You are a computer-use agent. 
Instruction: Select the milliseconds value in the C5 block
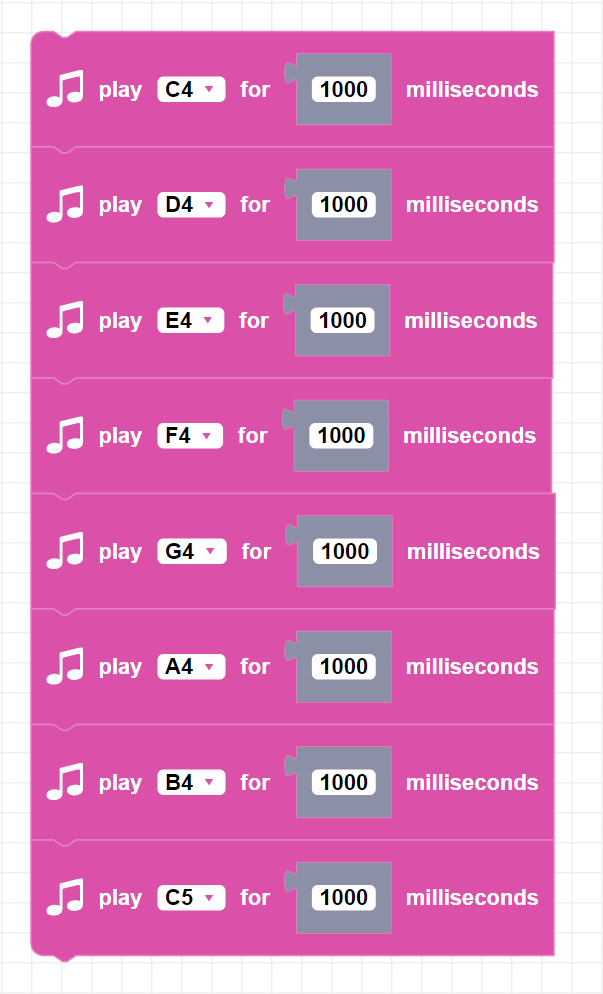click(x=344, y=898)
